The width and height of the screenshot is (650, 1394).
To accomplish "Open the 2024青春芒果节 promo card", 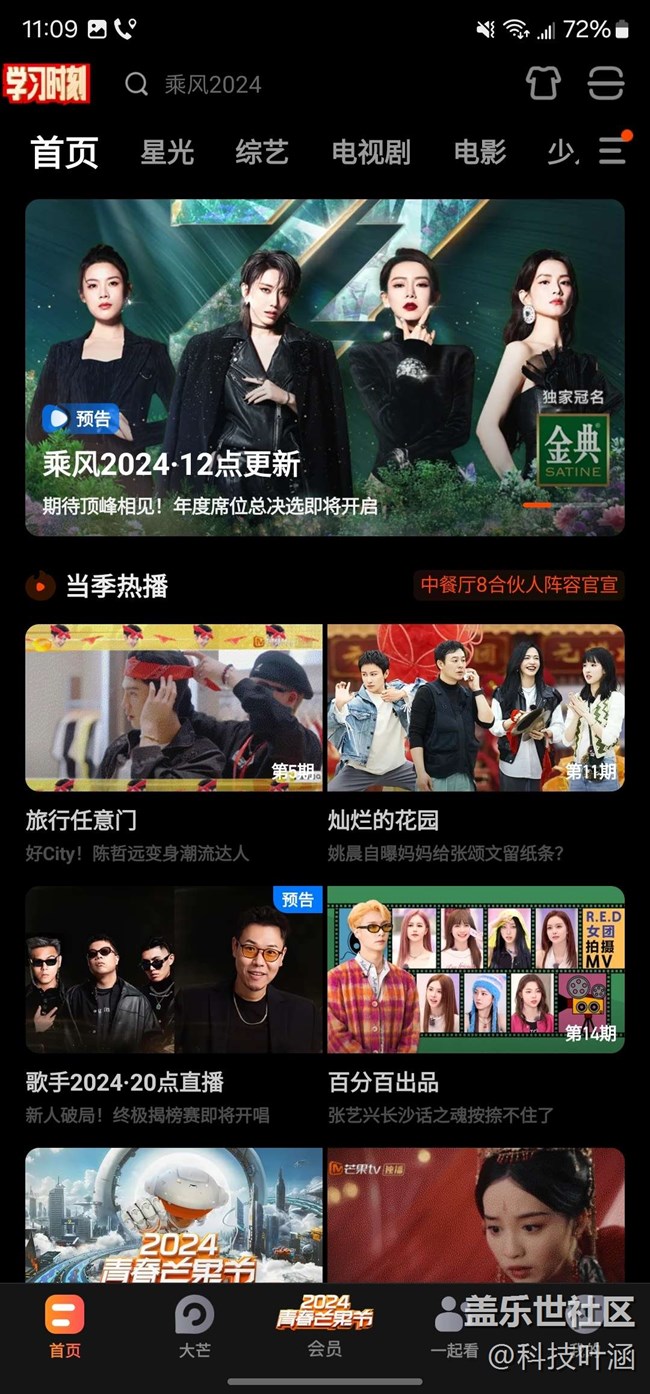I will coord(174,1215).
